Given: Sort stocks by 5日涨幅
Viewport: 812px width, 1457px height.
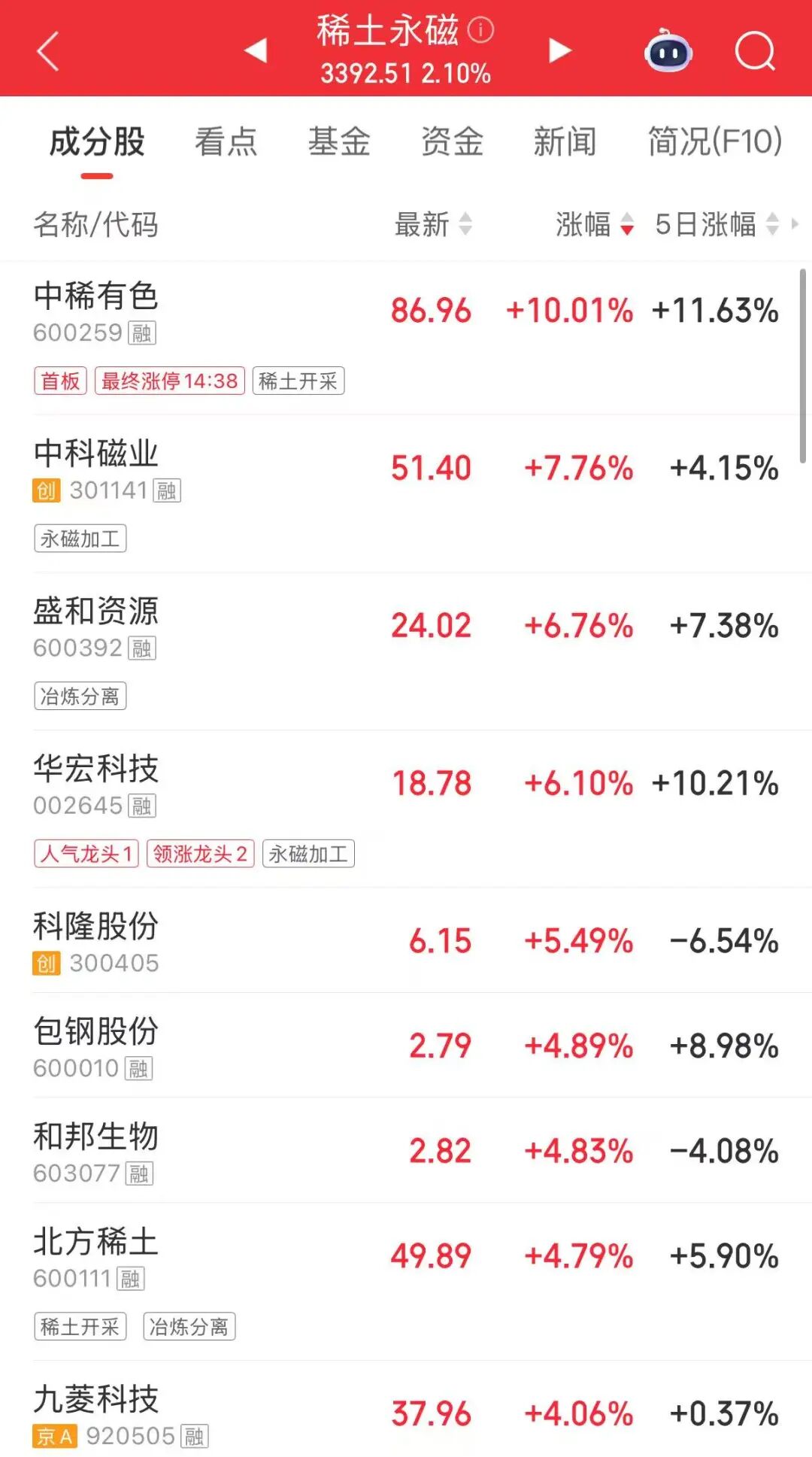Looking at the screenshot, I should point(716,224).
